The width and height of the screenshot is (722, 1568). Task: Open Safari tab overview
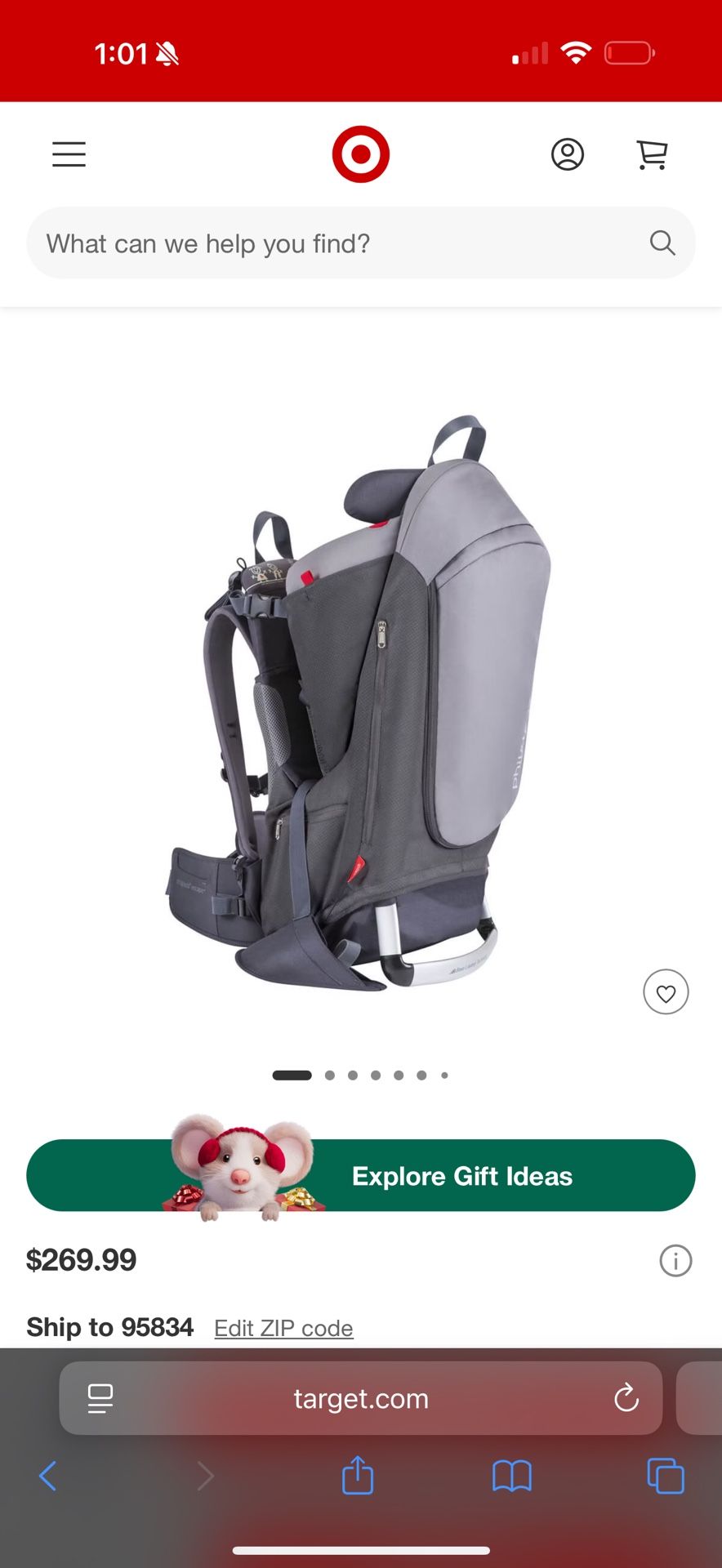(666, 1477)
